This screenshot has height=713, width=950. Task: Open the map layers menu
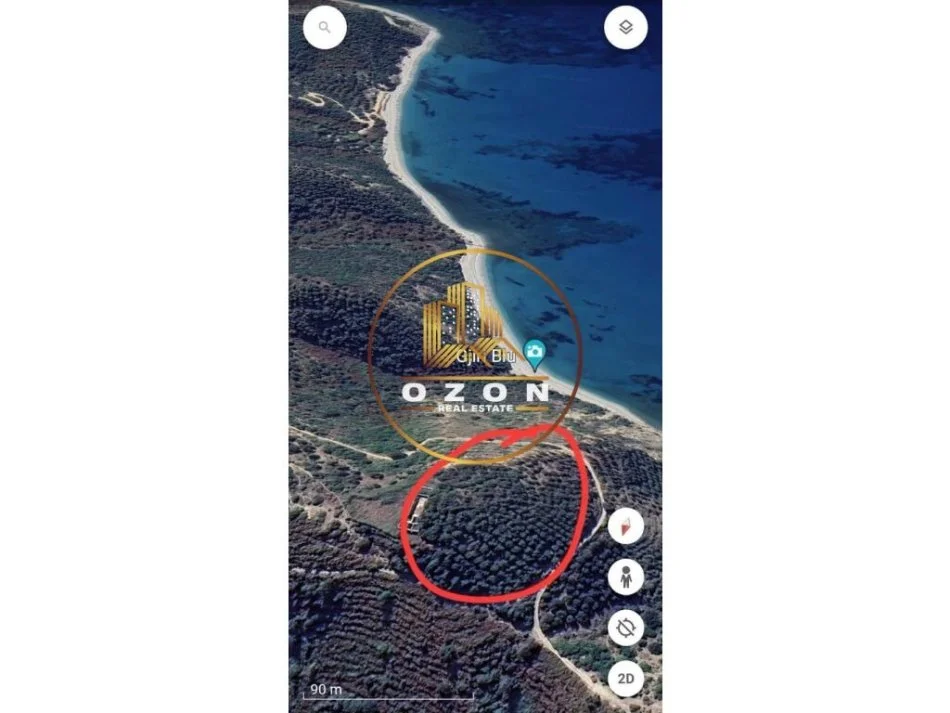coord(626,28)
